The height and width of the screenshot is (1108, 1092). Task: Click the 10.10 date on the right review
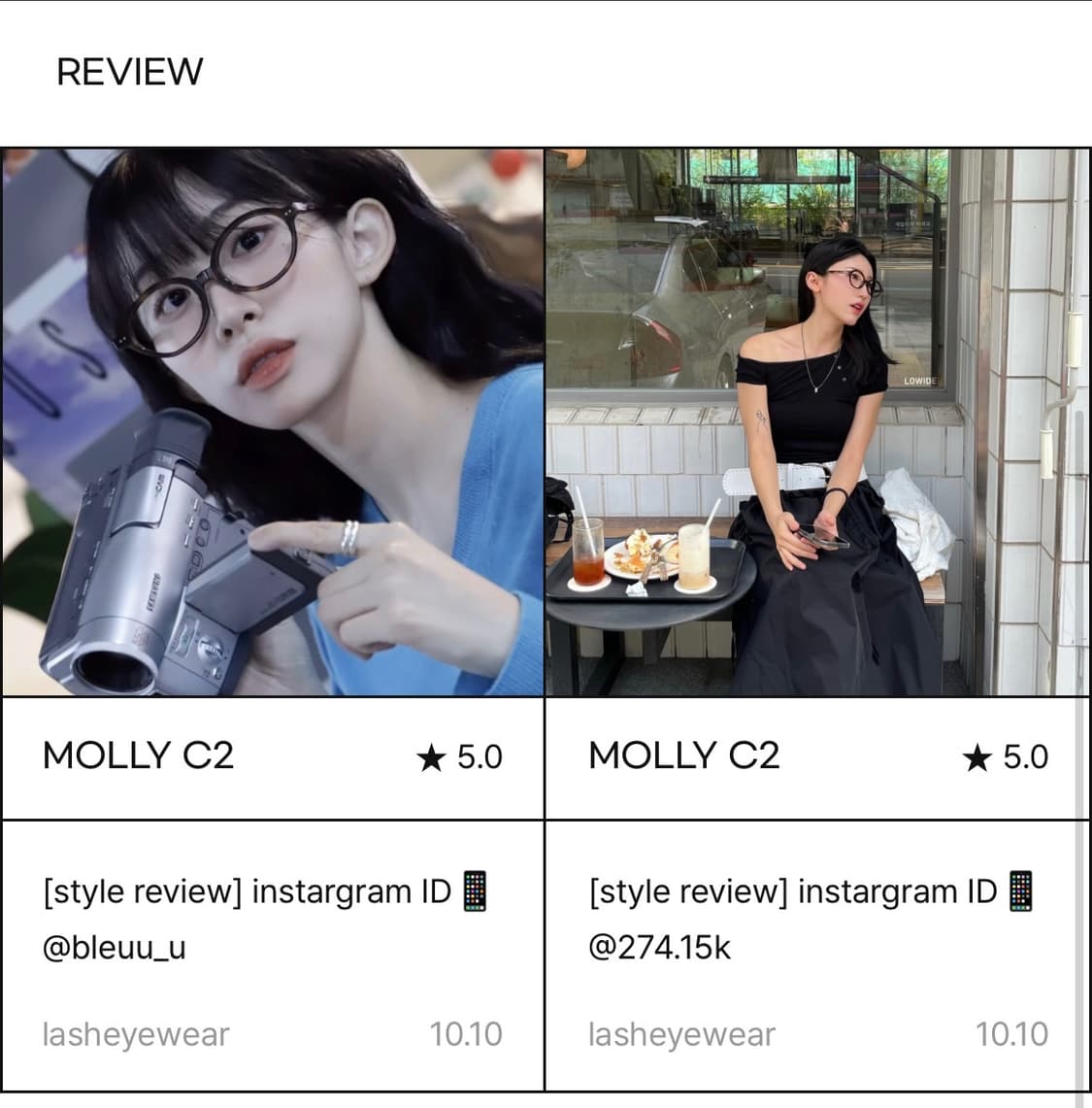point(1013,1034)
